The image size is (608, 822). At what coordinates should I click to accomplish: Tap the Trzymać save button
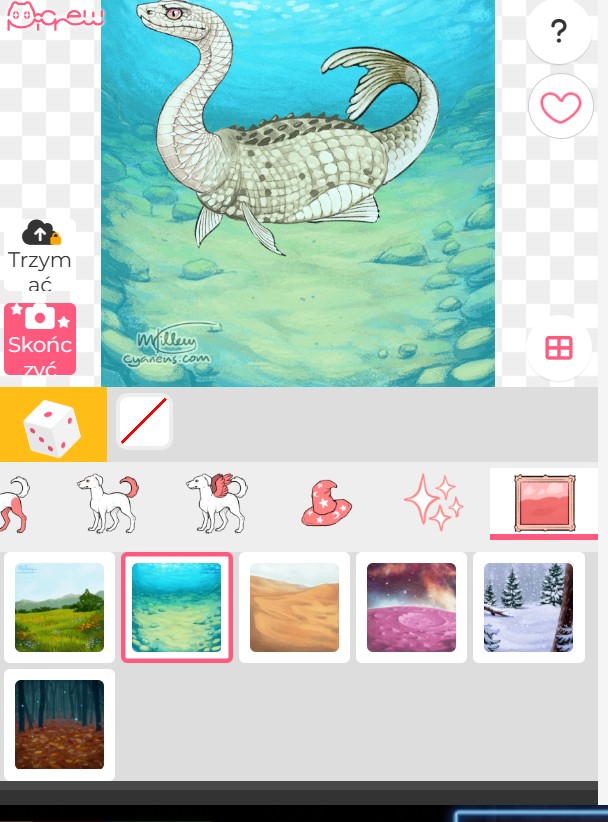pyautogui.click(x=40, y=254)
